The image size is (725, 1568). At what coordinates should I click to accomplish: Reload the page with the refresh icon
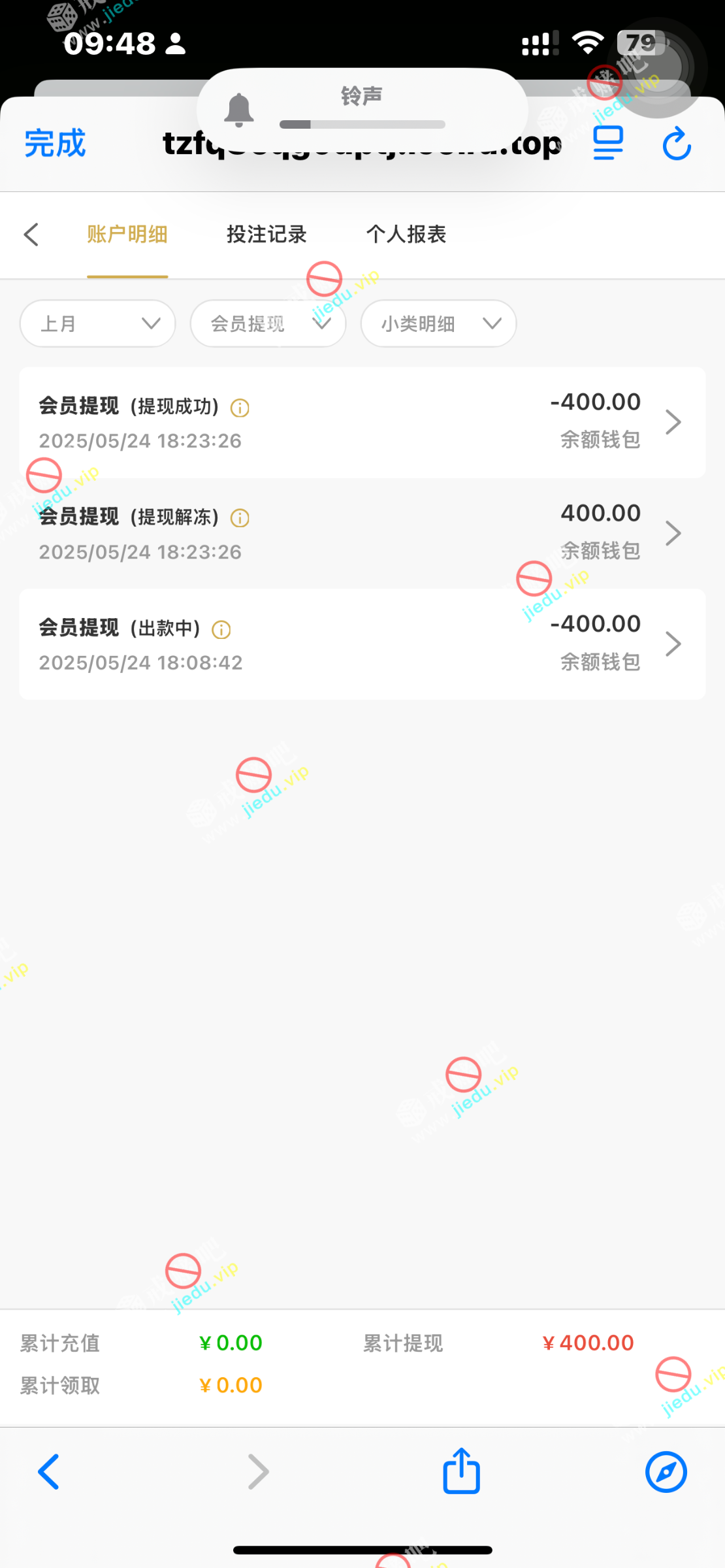tap(677, 144)
